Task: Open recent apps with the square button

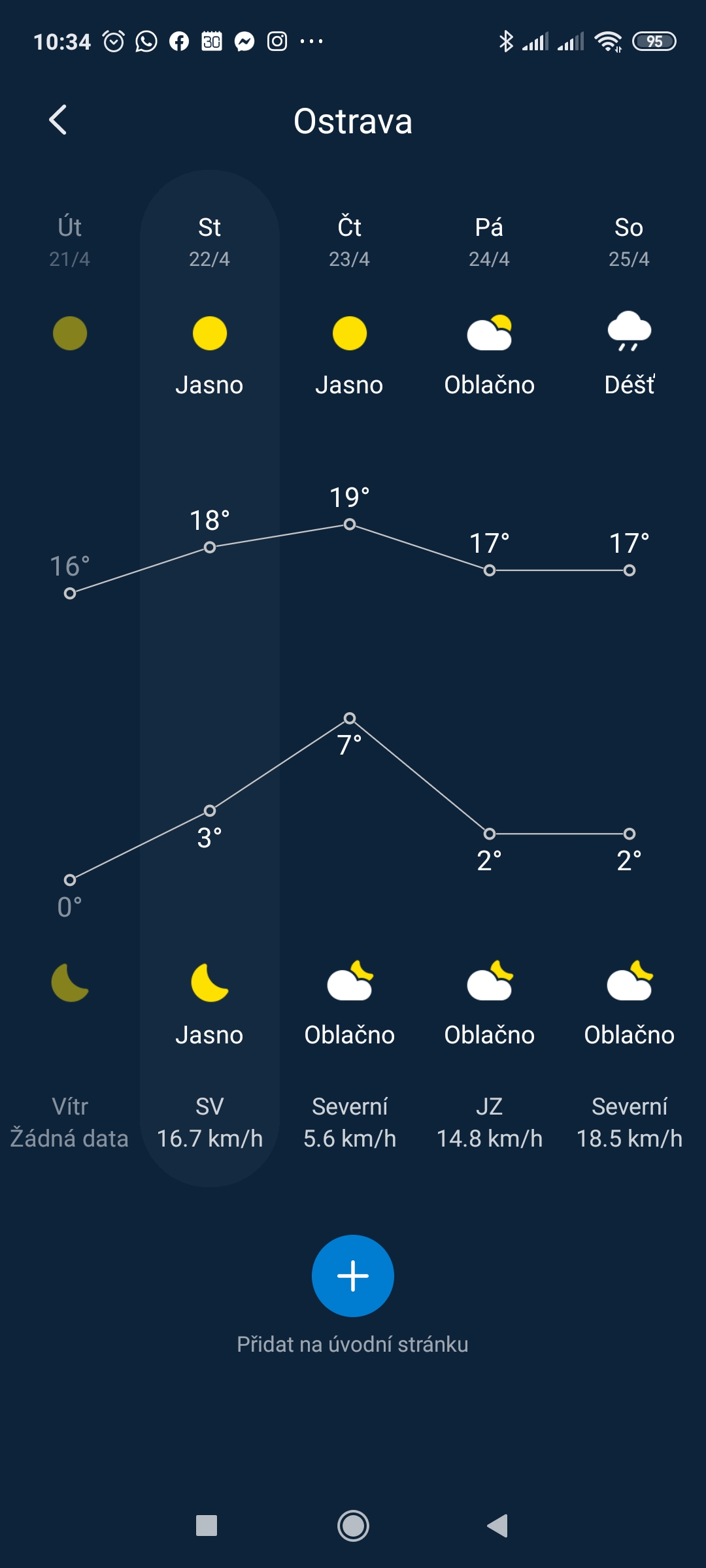Action: coord(207,1526)
